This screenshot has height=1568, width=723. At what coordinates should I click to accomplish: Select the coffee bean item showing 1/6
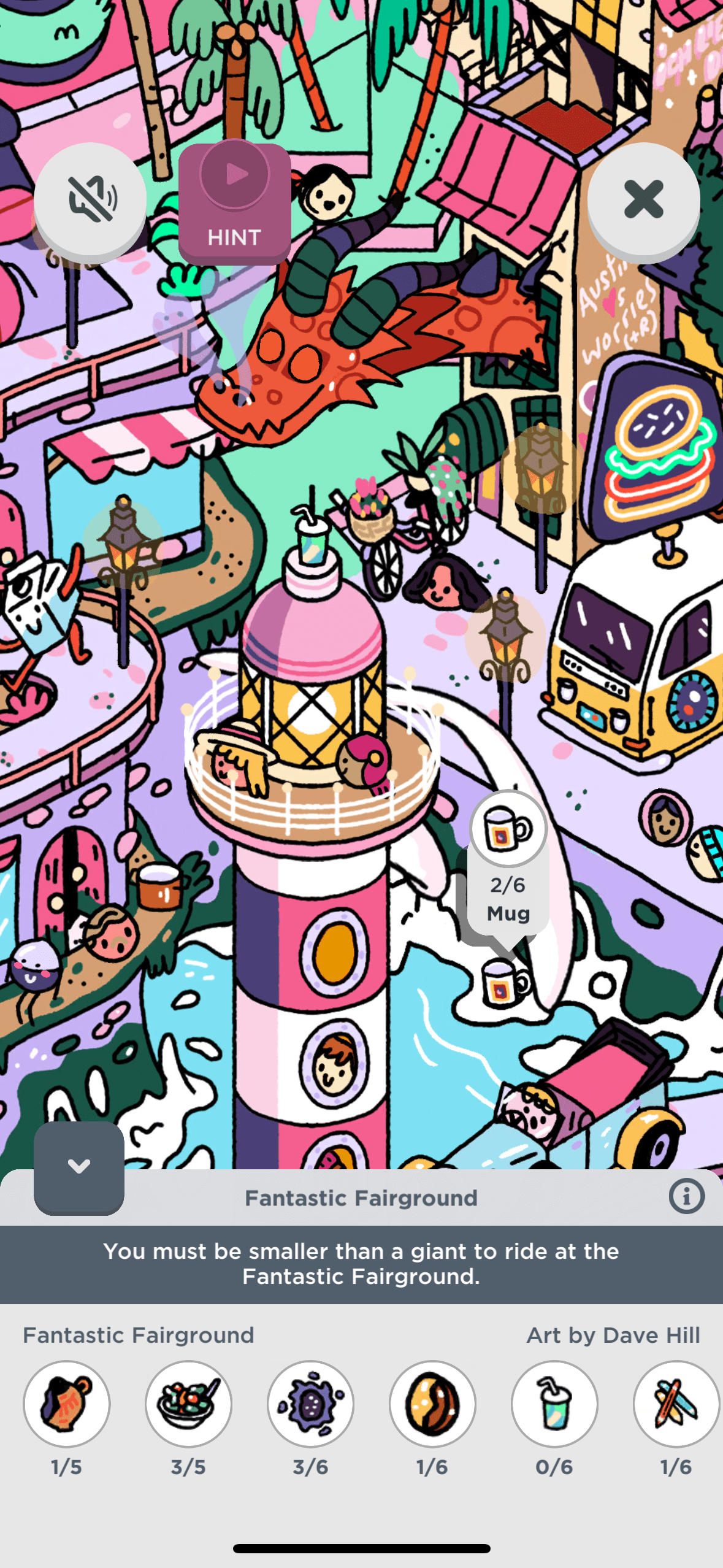click(x=432, y=1404)
